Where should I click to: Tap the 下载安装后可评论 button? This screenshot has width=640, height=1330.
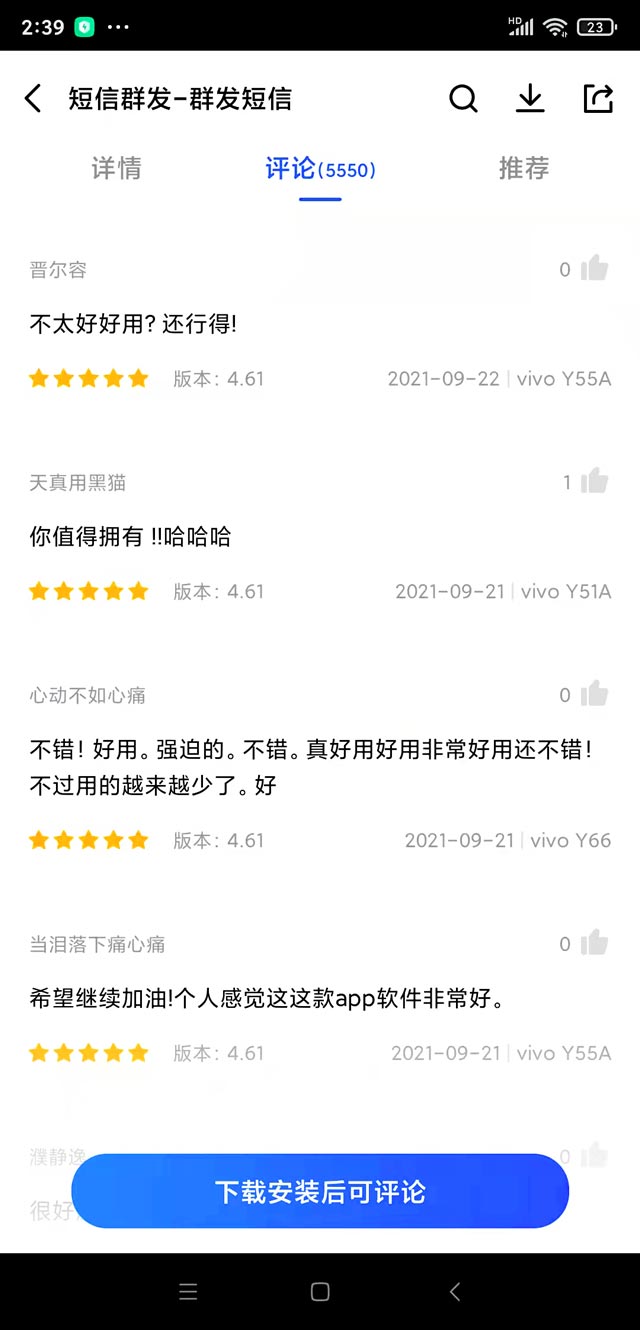(x=320, y=1191)
